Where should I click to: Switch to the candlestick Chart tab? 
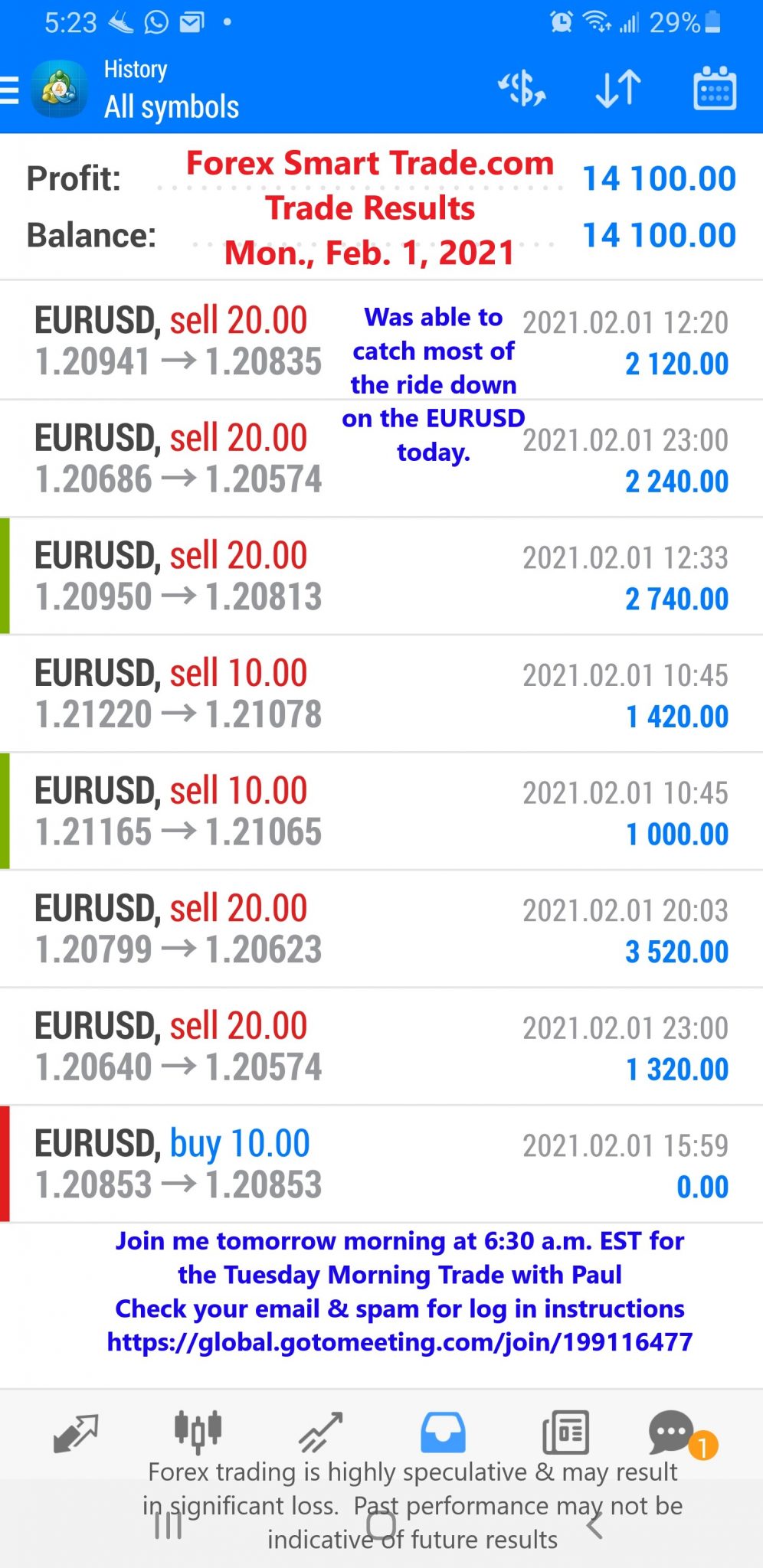tap(198, 1432)
